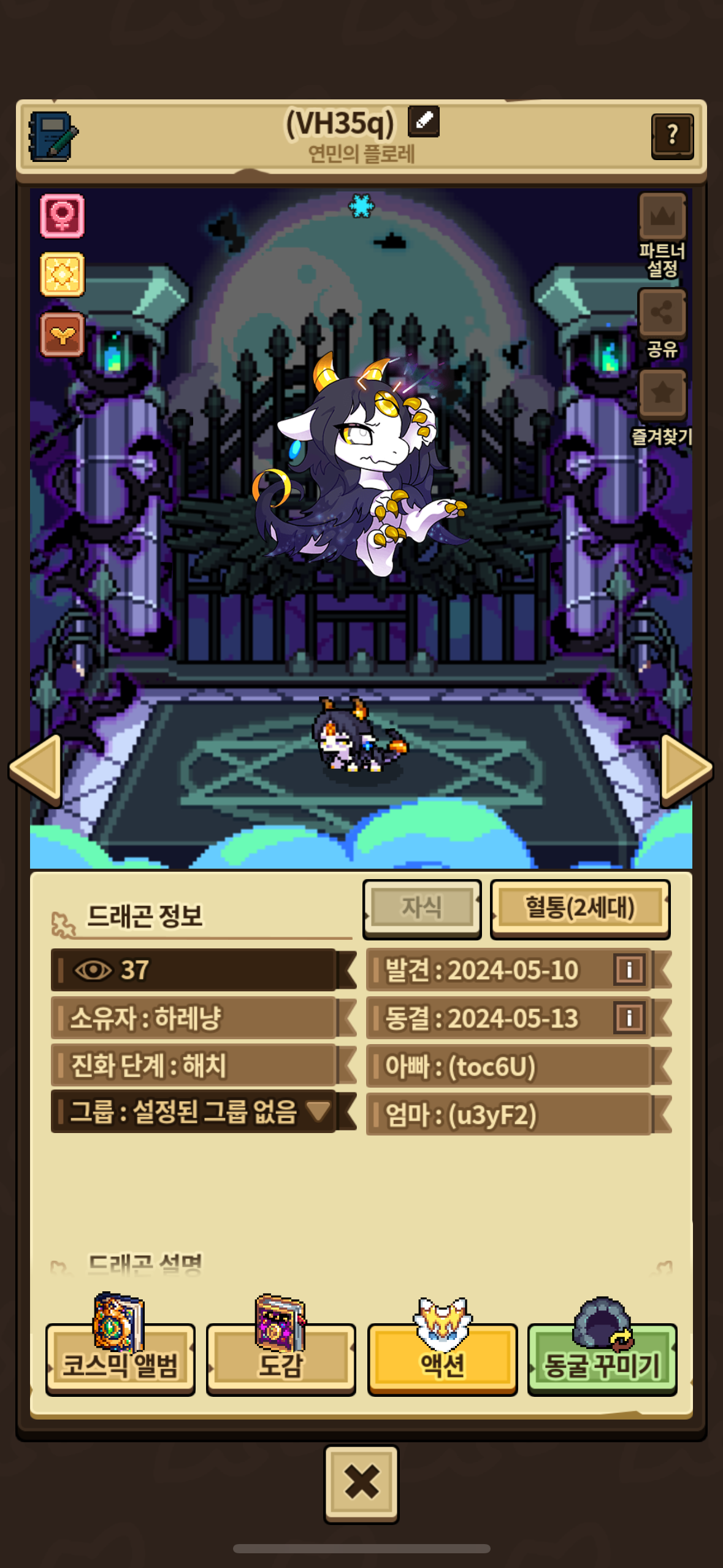Add dragon to 즐겨찾기 favorites
723x1568 pixels.
pyautogui.click(x=662, y=394)
